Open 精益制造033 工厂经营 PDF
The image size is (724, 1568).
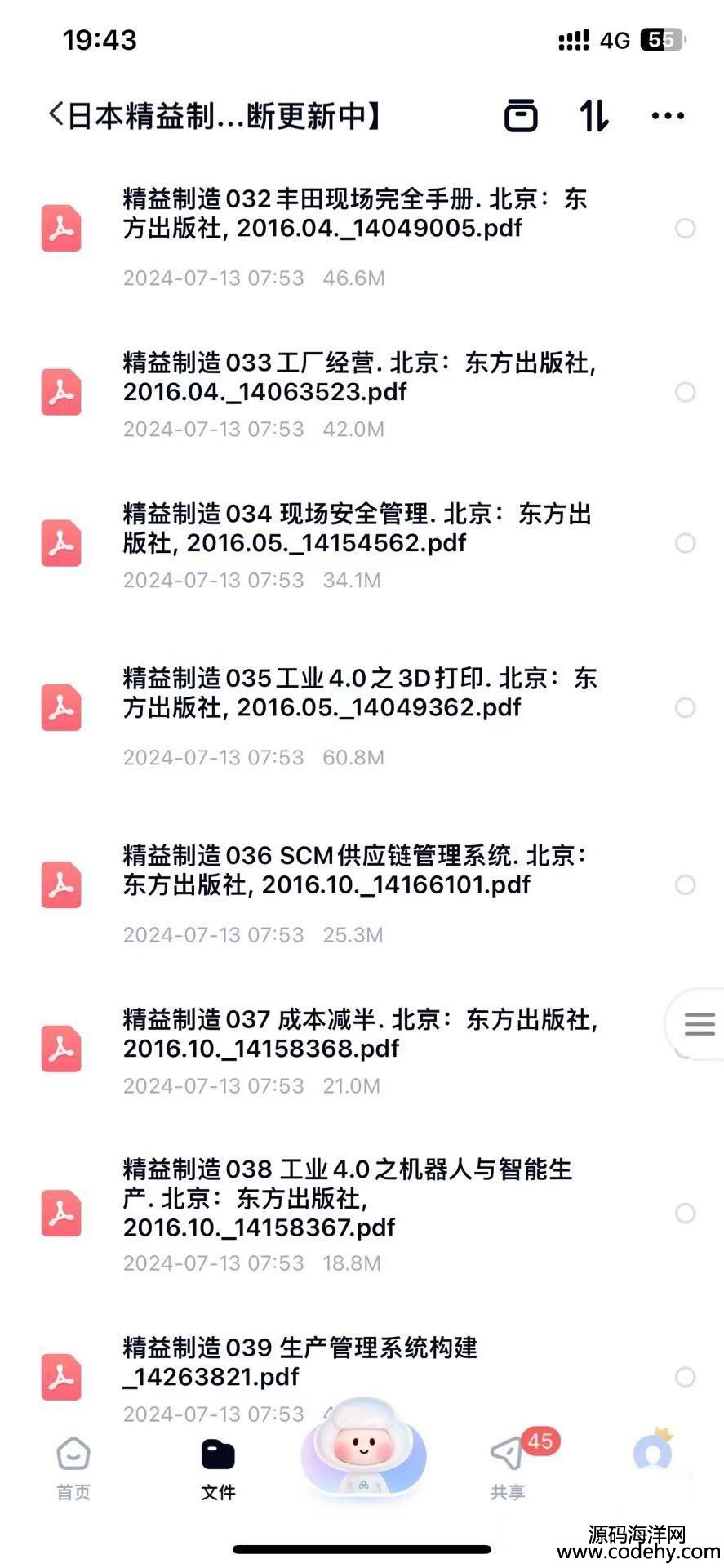click(359, 377)
